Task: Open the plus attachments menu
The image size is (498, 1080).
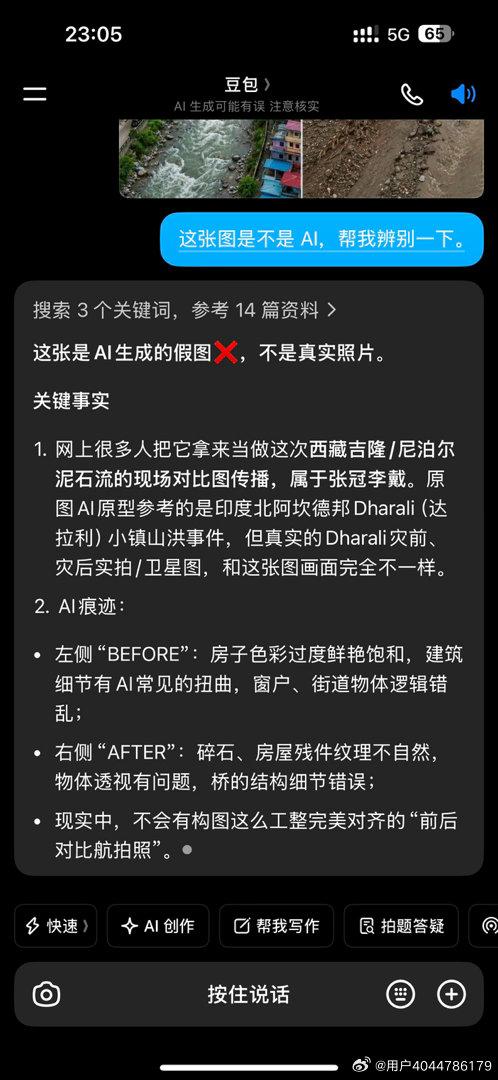Action: pyautogui.click(x=452, y=994)
